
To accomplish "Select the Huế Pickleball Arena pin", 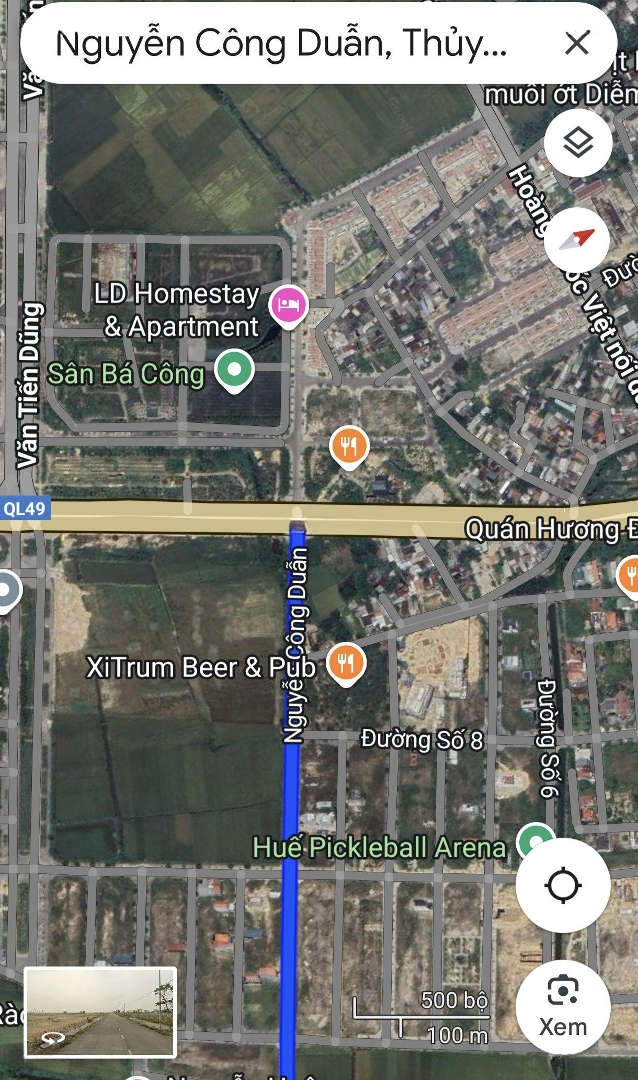I will pos(536,842).
